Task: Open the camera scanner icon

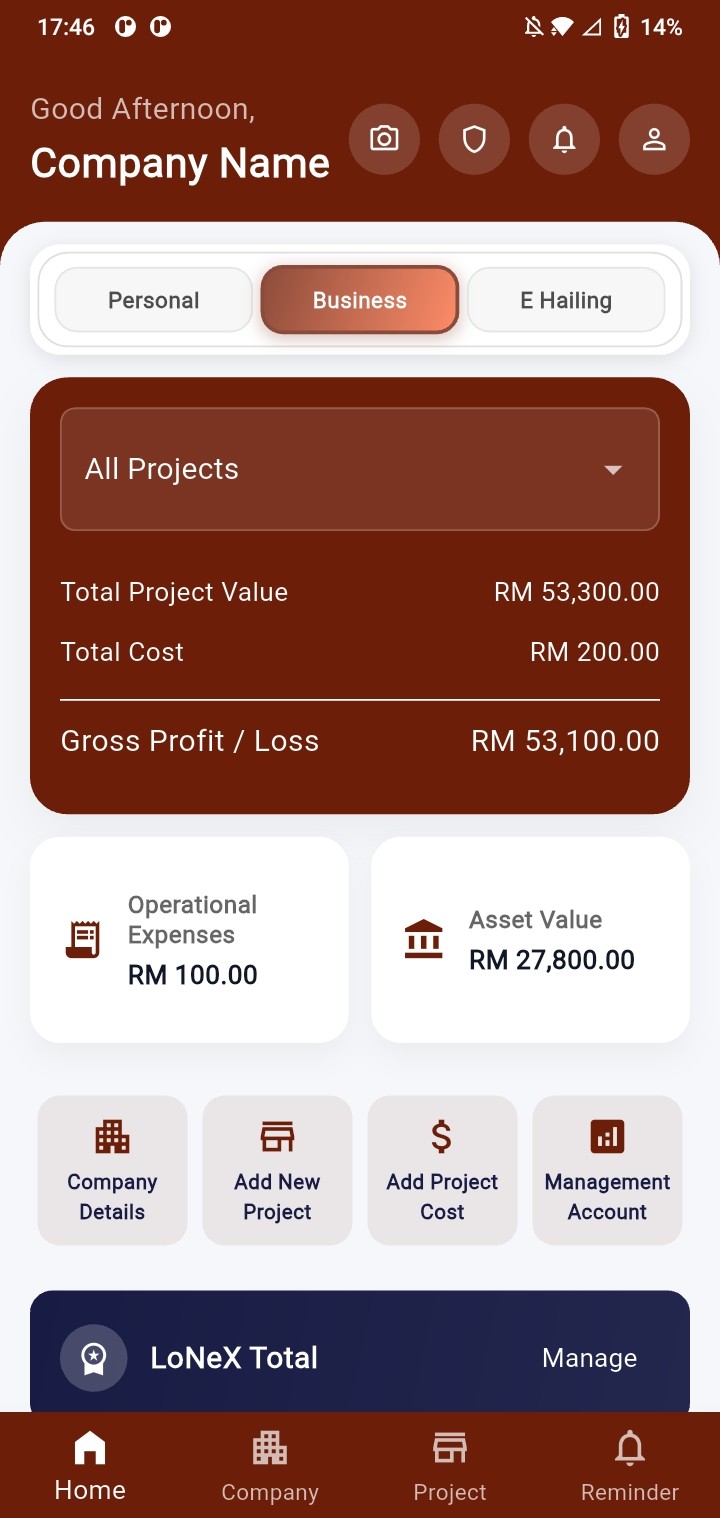Action: (384, 140)
